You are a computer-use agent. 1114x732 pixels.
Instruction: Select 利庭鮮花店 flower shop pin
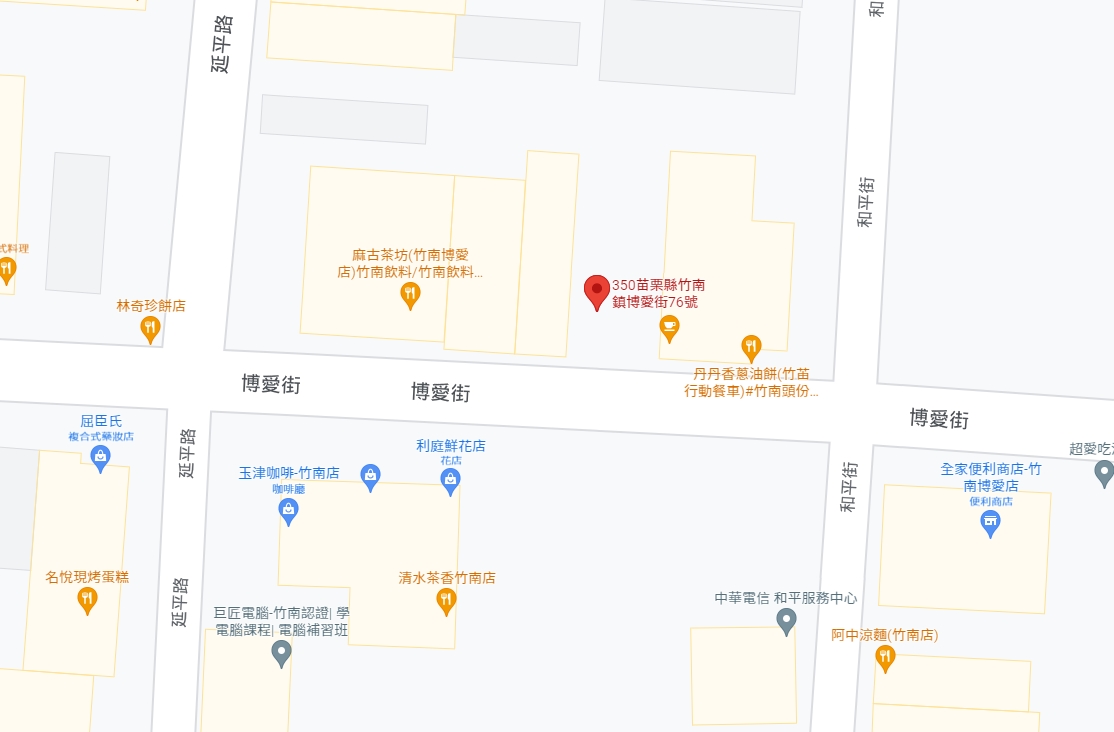(x=451, y=481)
